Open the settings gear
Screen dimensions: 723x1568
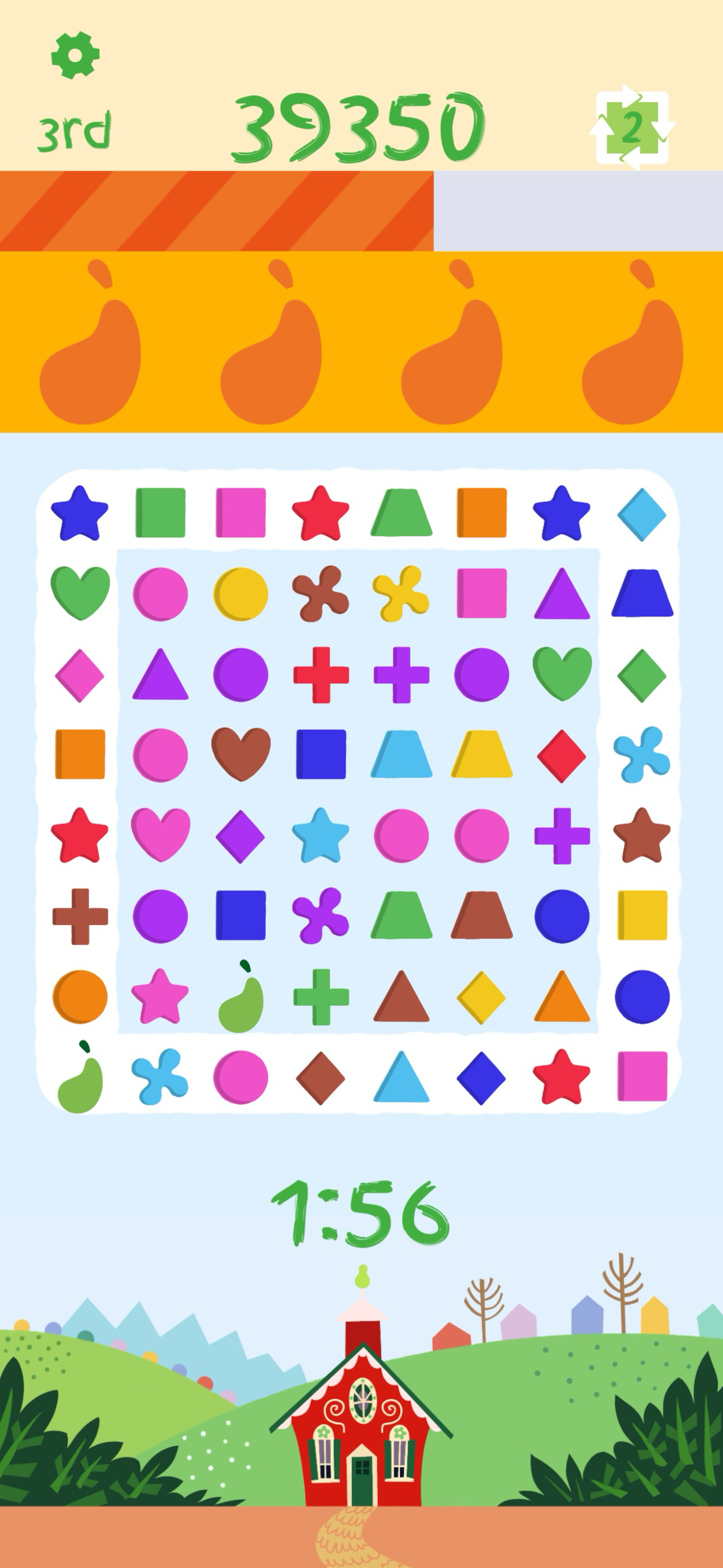75,56
